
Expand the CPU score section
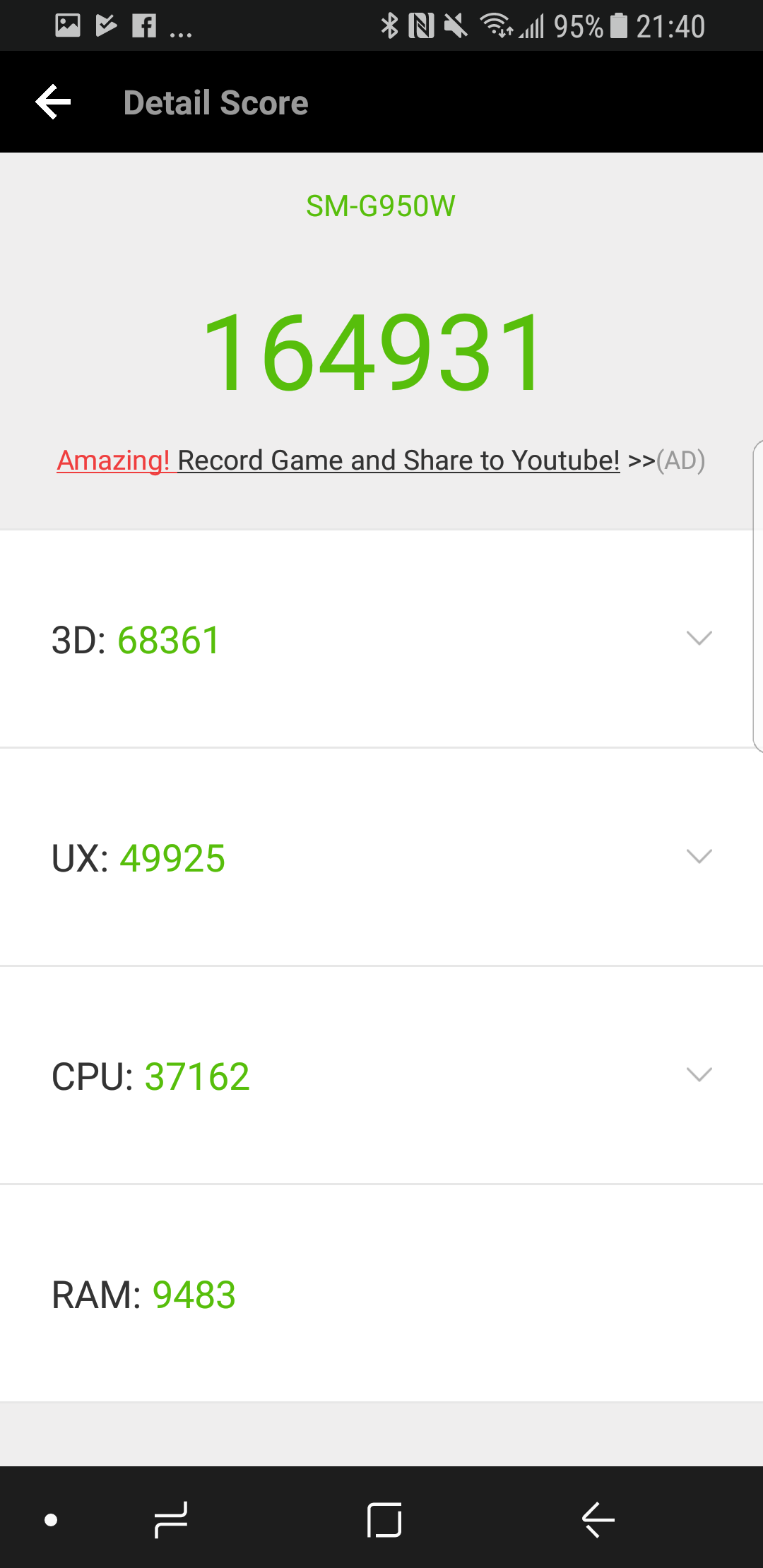699,1075
